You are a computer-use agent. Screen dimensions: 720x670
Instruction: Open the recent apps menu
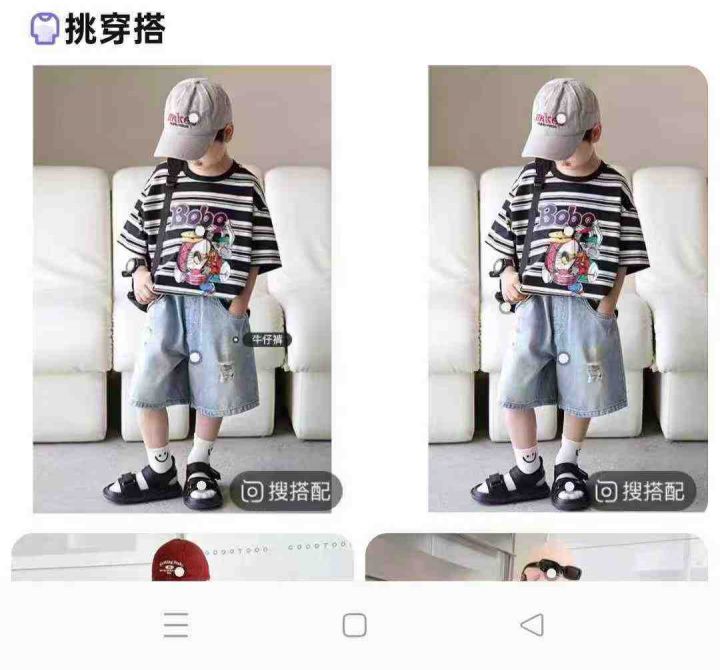pos(176,625)
